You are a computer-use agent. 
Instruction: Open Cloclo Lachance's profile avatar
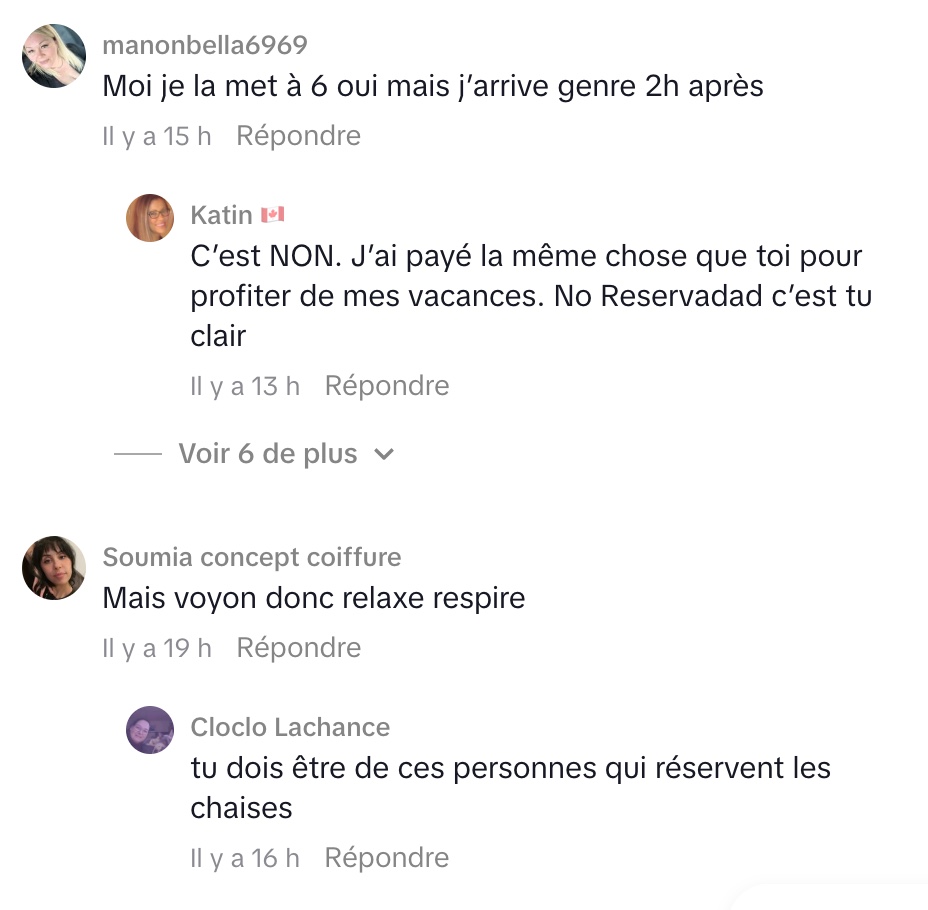click(x=150, y=729)
